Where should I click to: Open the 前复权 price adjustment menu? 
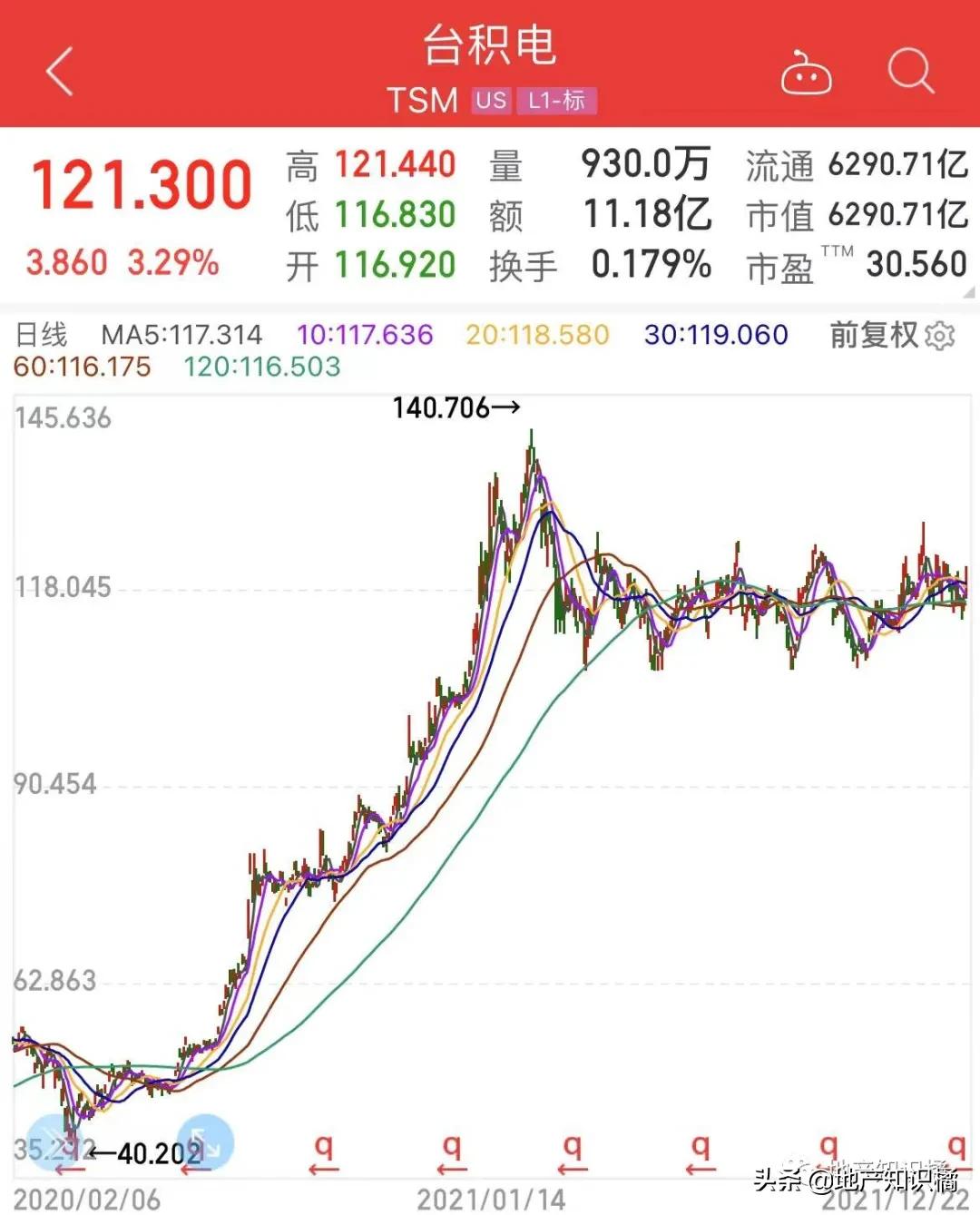tap(872, 335)
